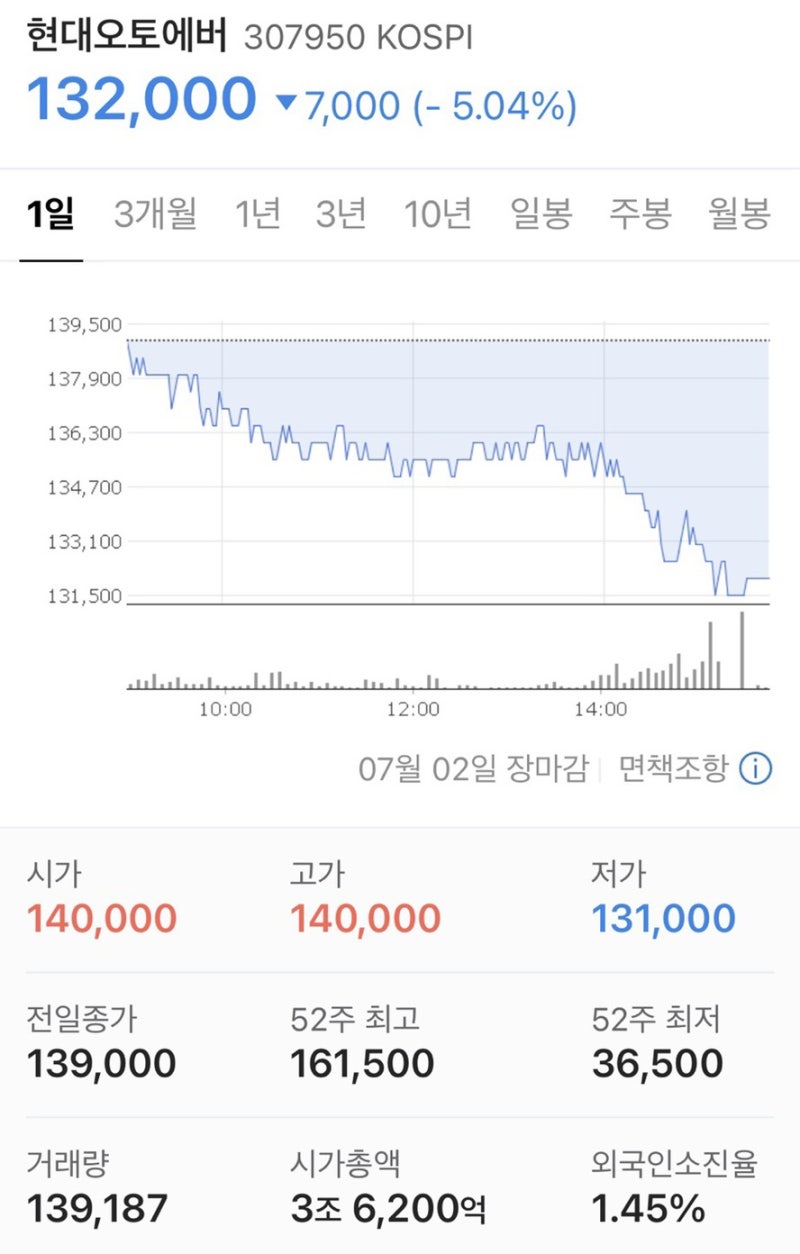Click the current price 132,000
Viewport: 800px width, 1254px height.
pyautogui.click(x=140, y=98)
